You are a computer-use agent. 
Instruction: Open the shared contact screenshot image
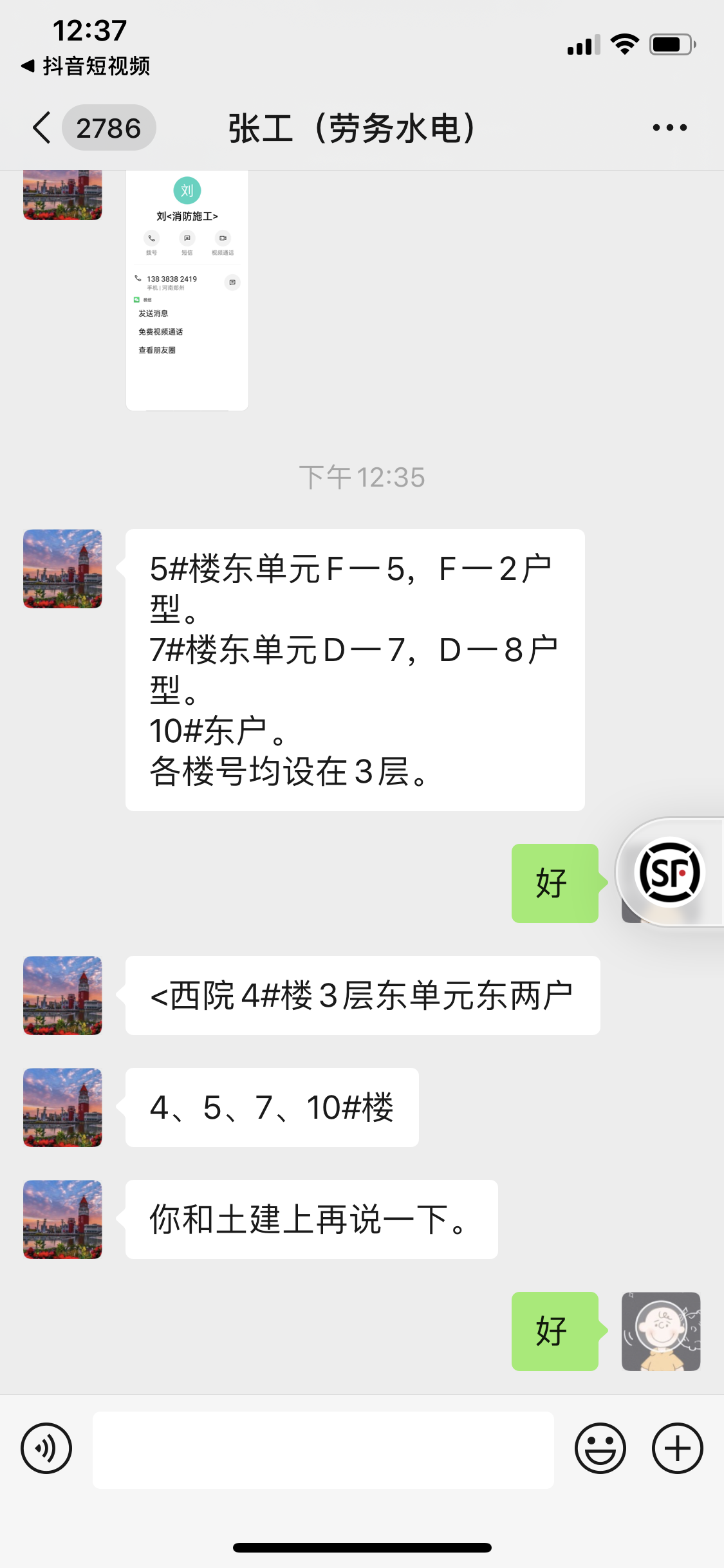[187, 290]
